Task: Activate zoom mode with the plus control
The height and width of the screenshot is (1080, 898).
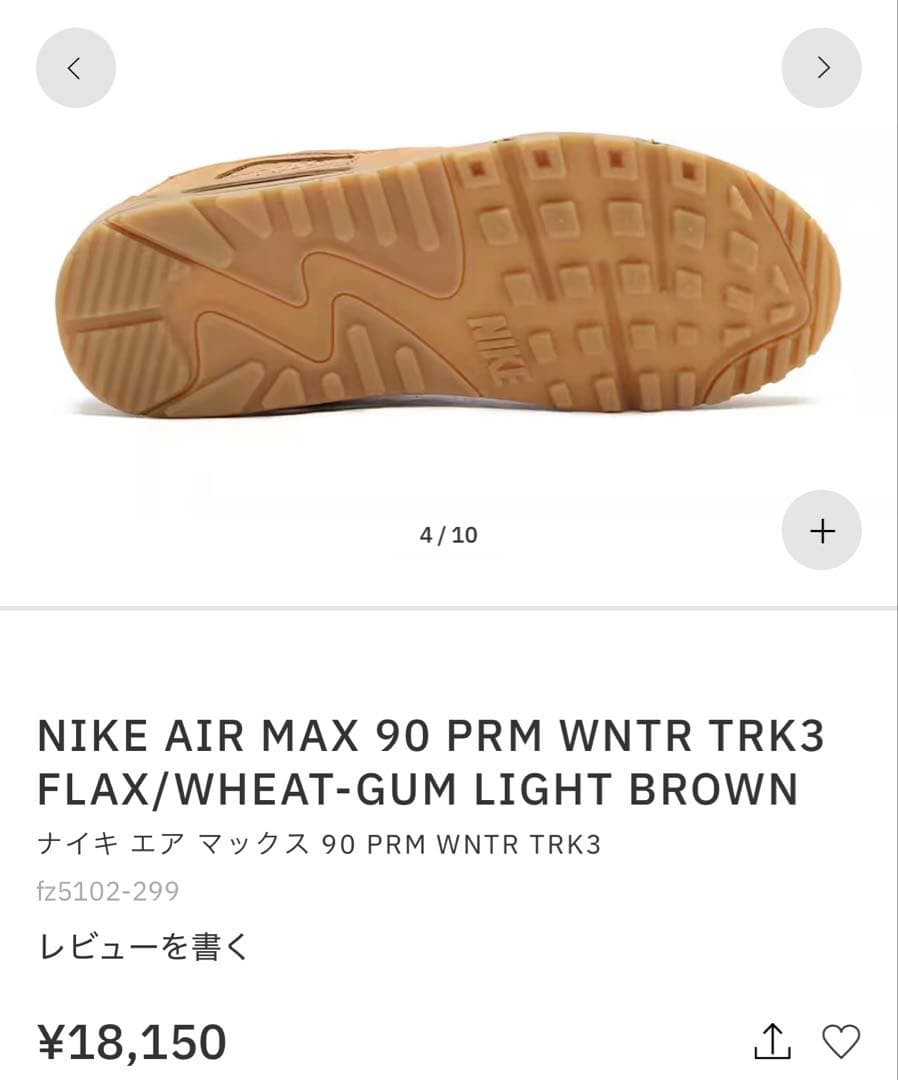Action: pyautogui.click(x=820, y=531)
